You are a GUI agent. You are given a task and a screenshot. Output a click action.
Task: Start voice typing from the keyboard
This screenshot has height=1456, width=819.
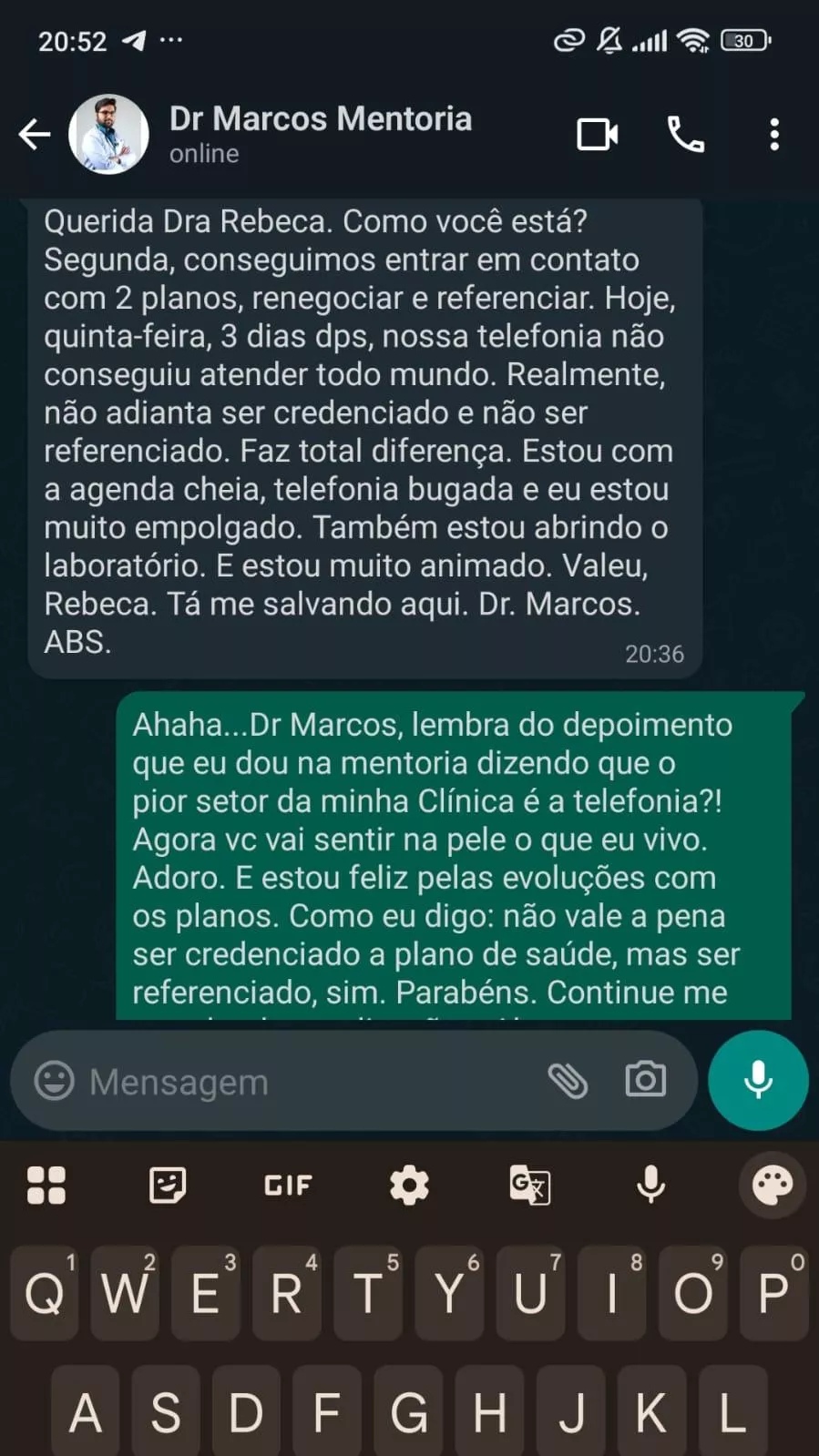coord(650,1185)
